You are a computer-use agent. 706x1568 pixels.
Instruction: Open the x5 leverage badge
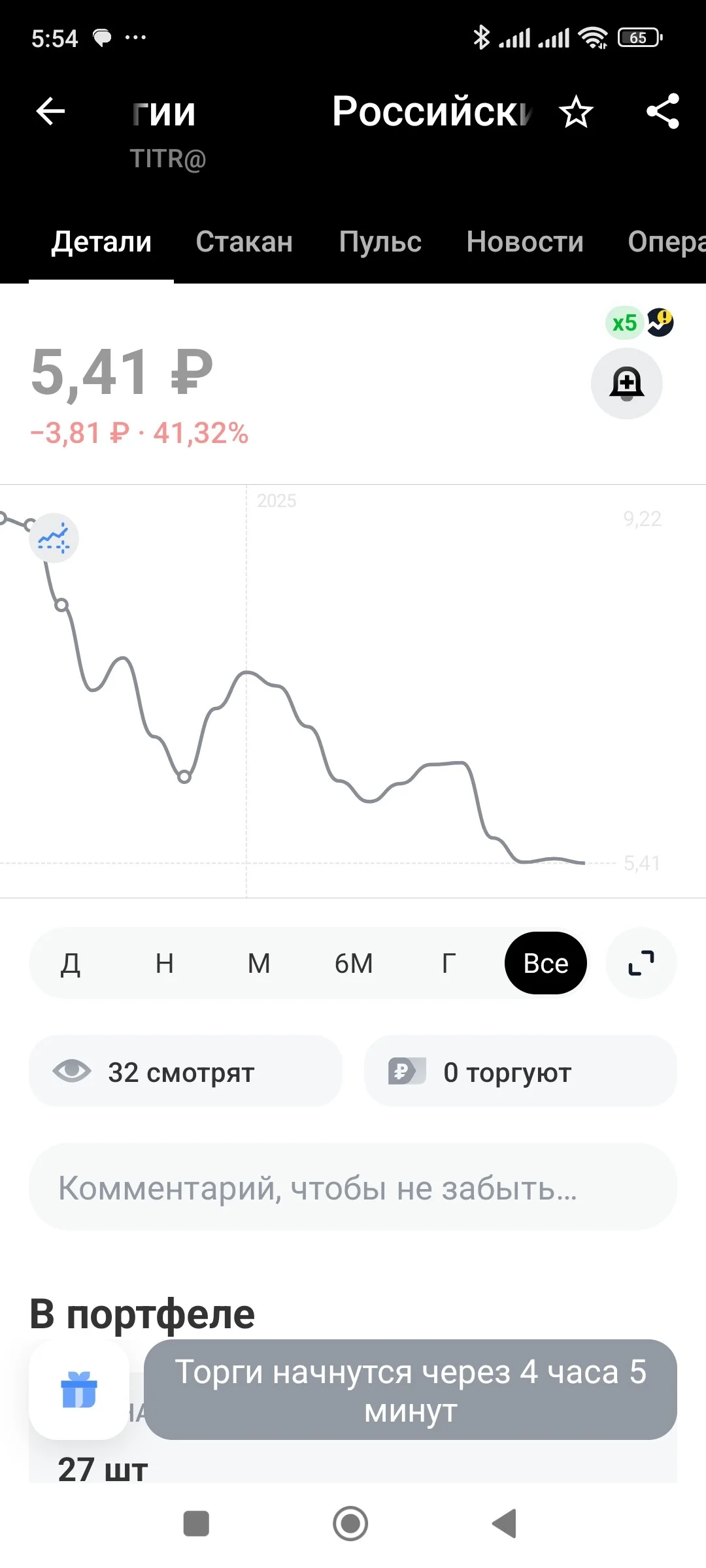click(x=624, y=323)
